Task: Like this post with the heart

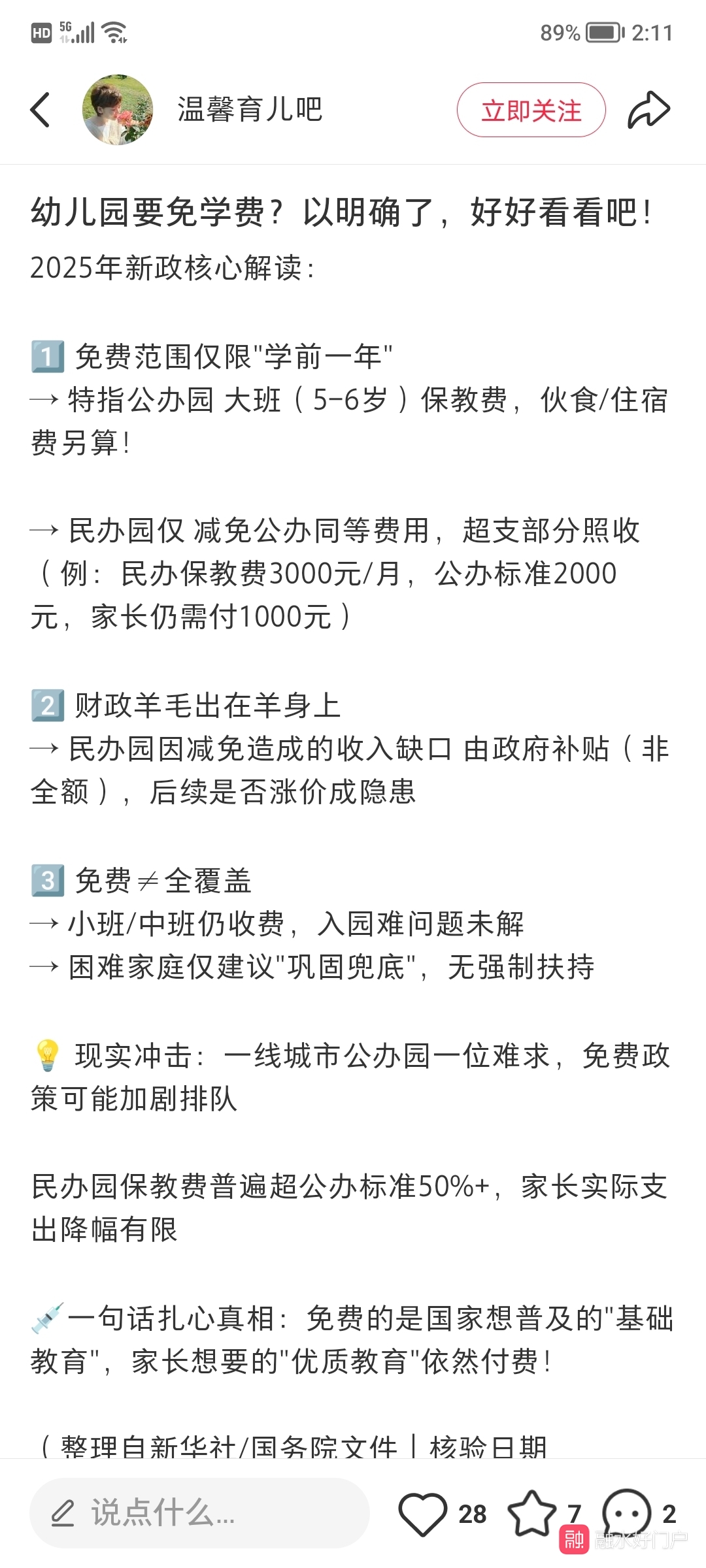Action: [423, 1513]
